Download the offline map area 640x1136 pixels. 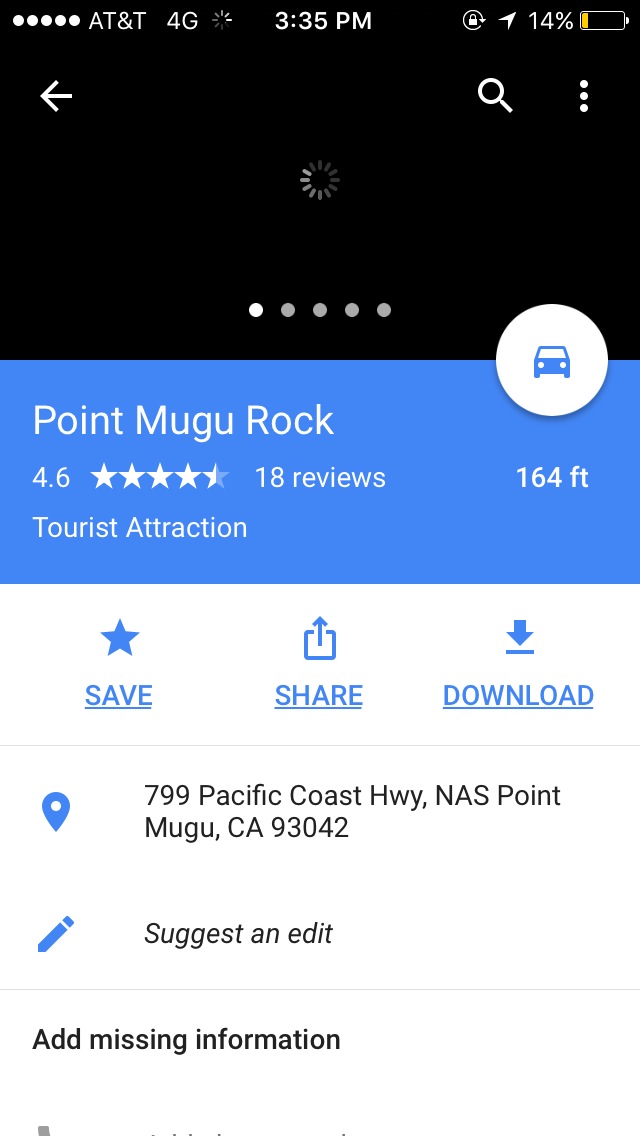click(518, 663)
